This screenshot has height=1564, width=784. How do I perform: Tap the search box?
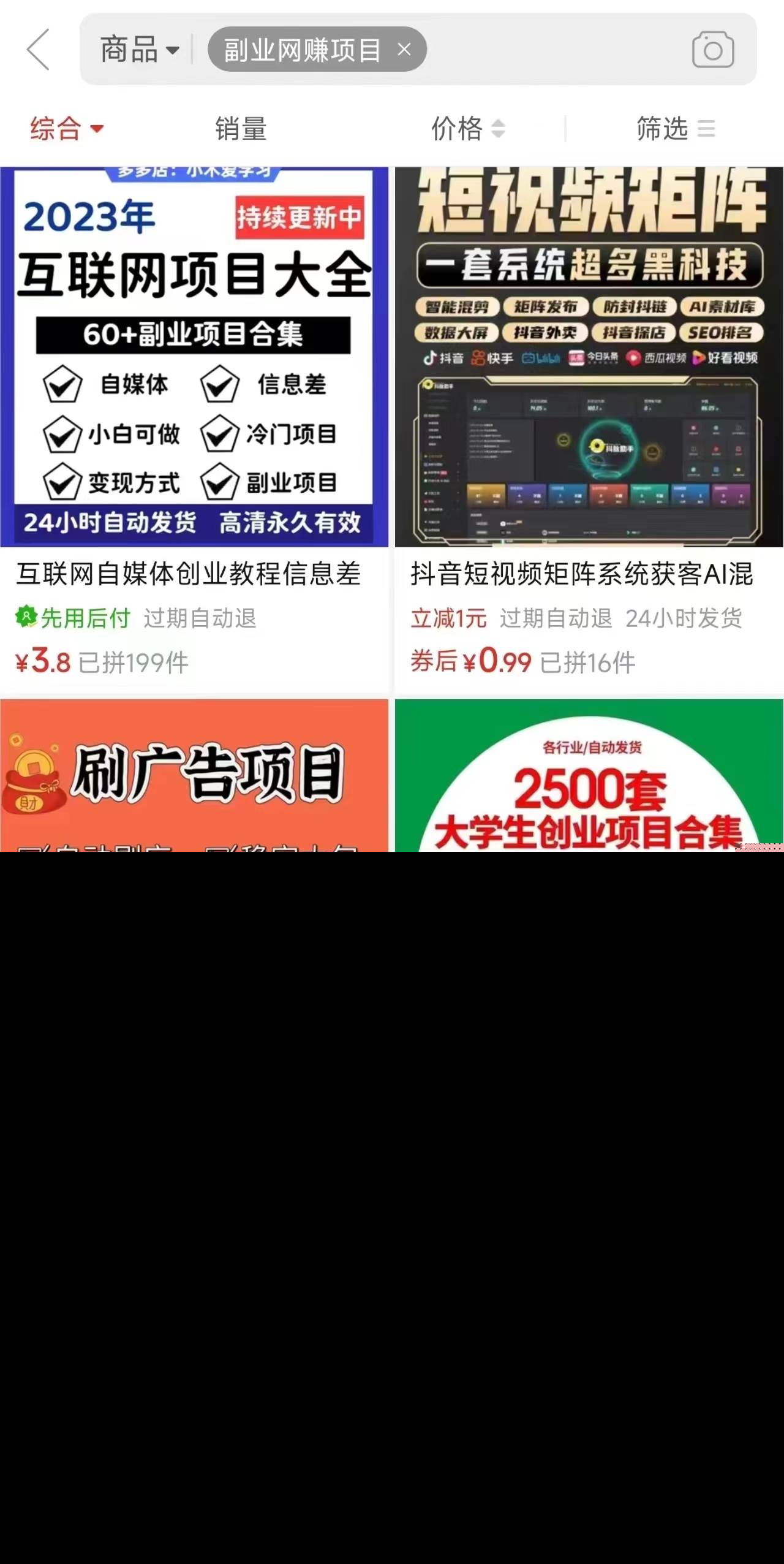[x=551, y=49]
